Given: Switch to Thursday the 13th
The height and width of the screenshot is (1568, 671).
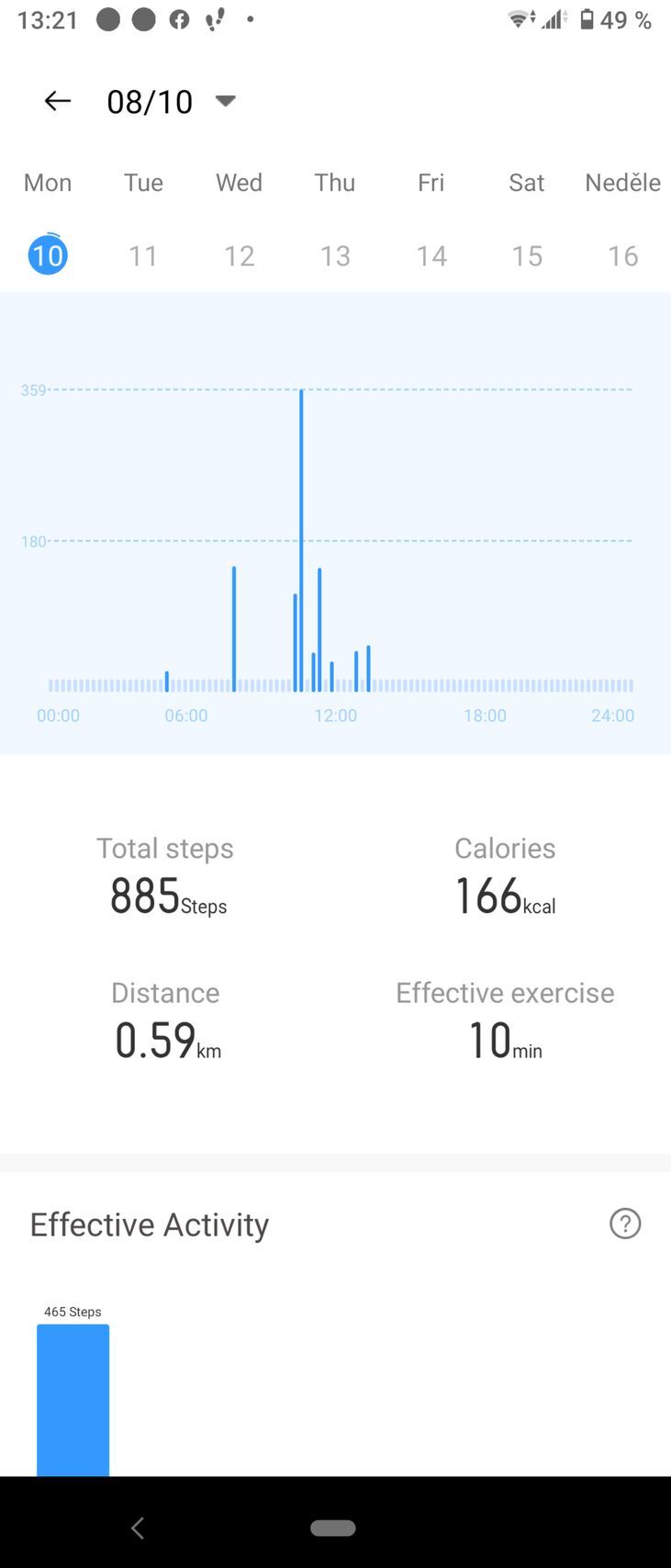Looking at the screenshot, I should 335,255.
